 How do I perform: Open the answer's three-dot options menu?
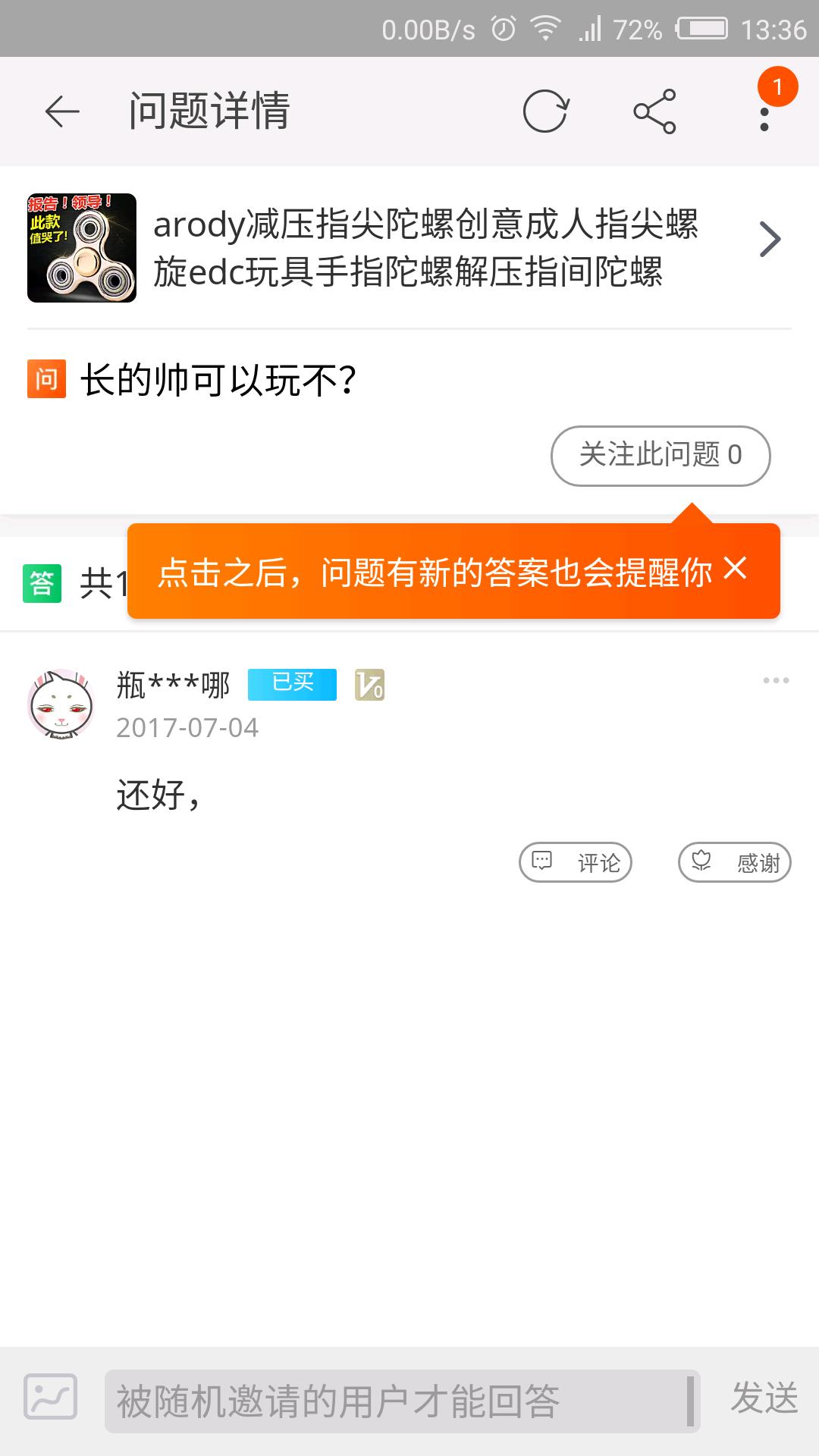(775, 680)
